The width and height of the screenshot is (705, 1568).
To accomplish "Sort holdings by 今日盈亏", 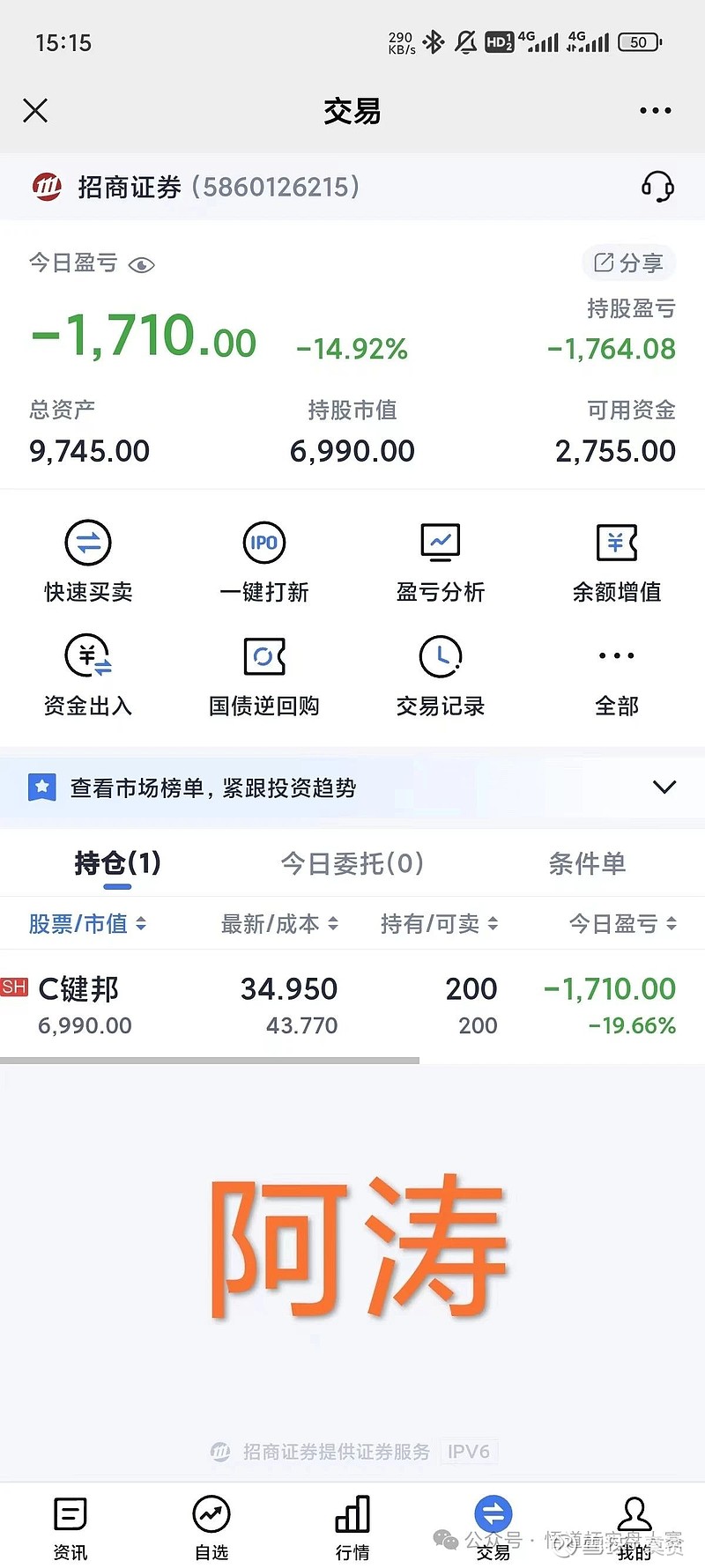I will (623, 923).
